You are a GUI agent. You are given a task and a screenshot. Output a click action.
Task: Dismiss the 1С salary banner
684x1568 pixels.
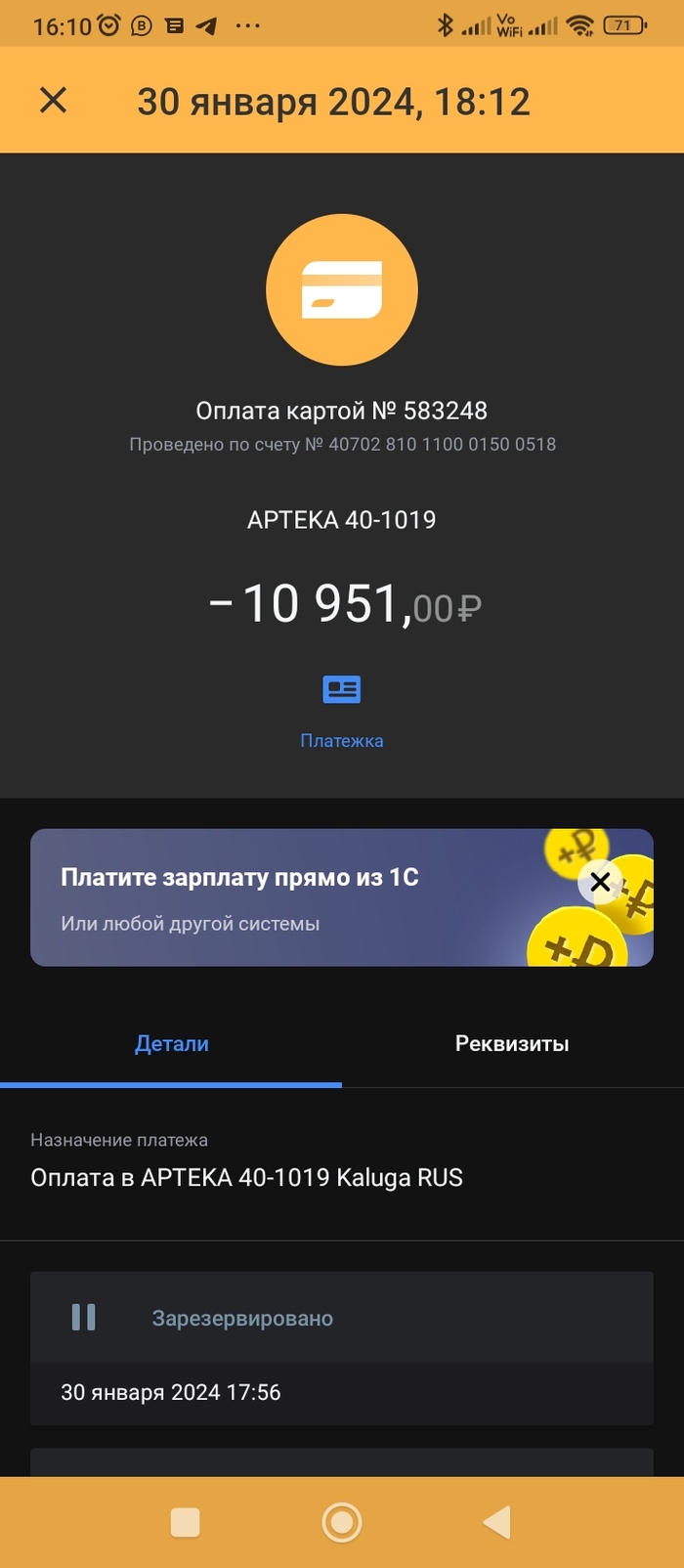point(600,882)
